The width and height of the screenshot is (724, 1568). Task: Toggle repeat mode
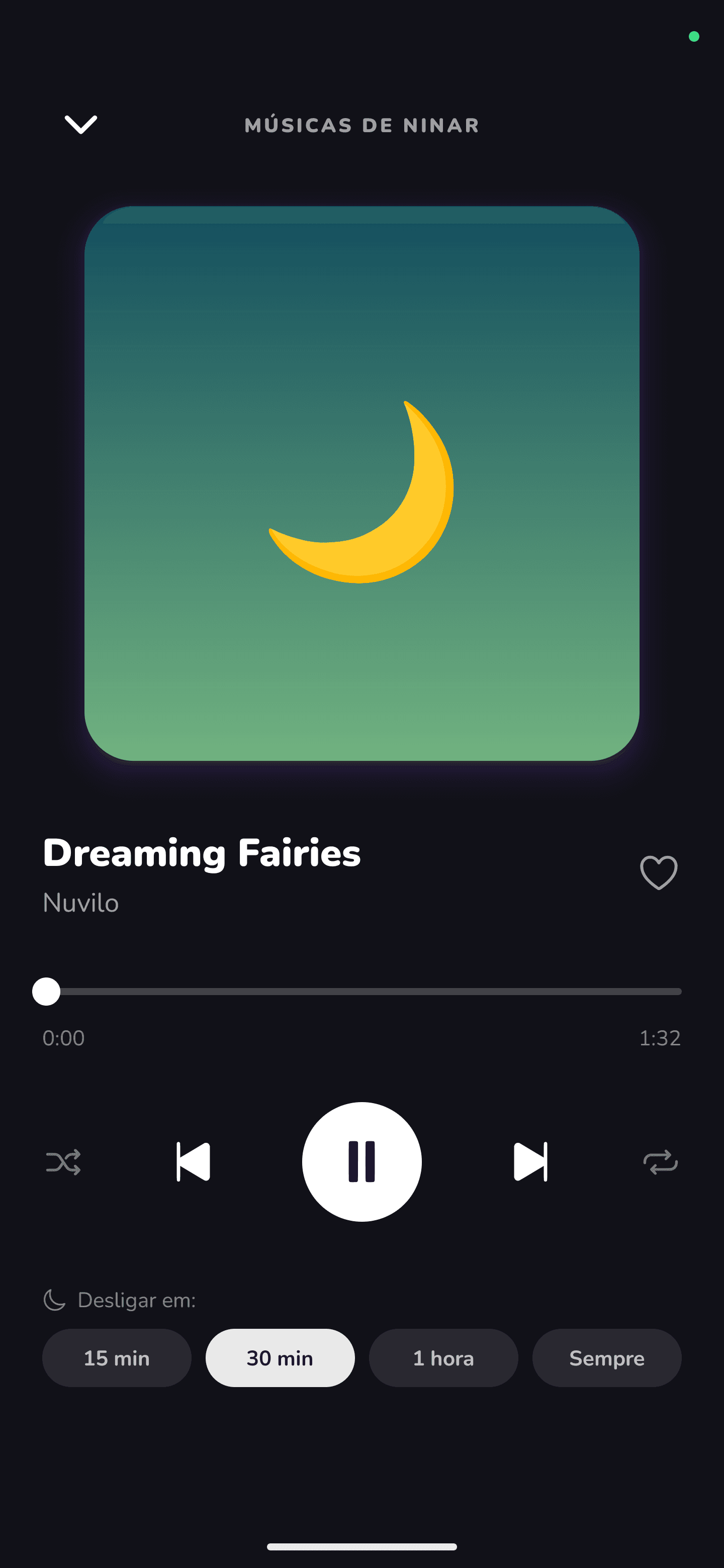pos(660,1162)
